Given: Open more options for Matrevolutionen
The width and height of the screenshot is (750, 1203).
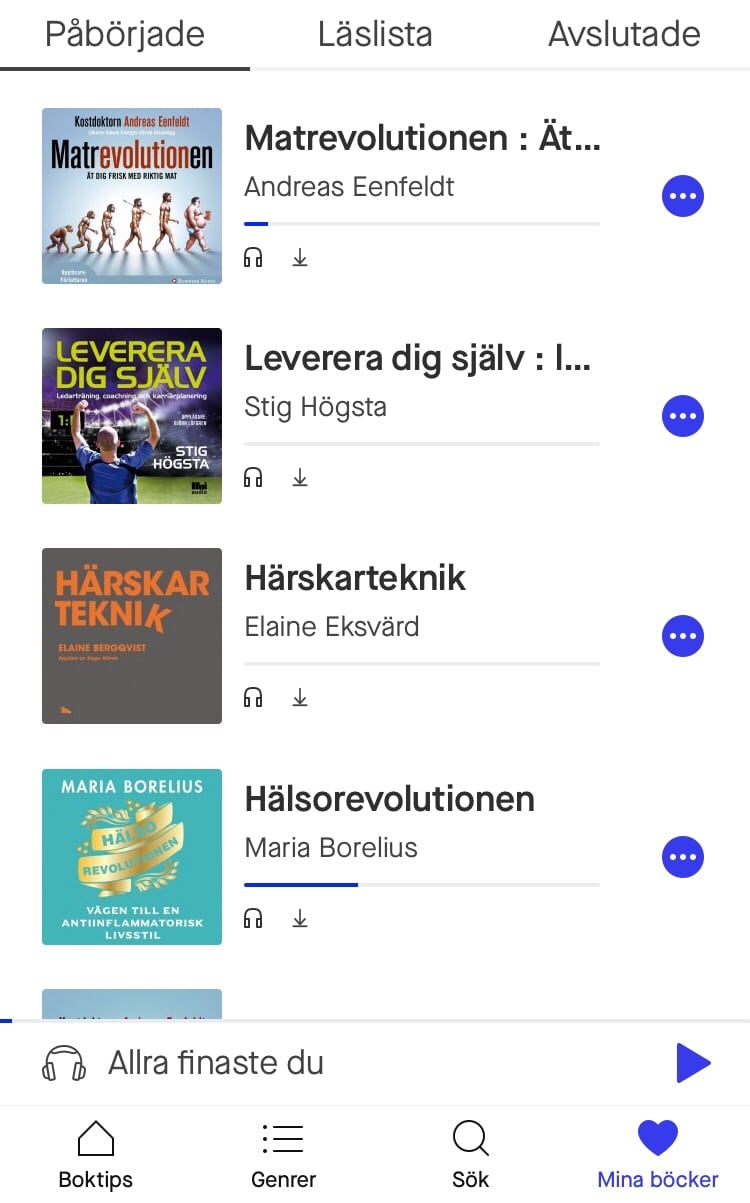Looking at the screenshot, I should [x=683, y=196].
